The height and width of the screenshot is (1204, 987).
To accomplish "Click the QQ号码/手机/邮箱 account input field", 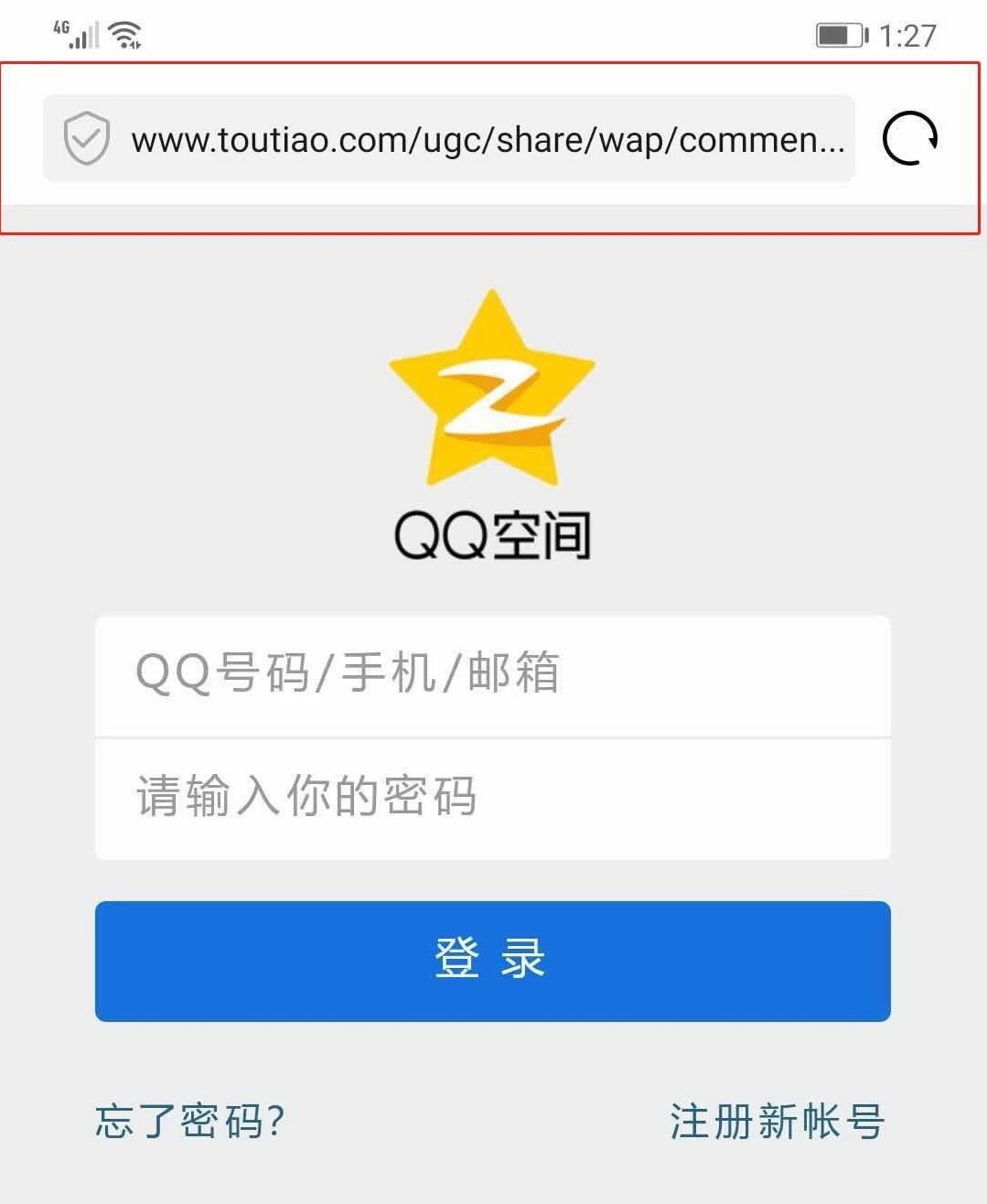I will pos(492,675).
